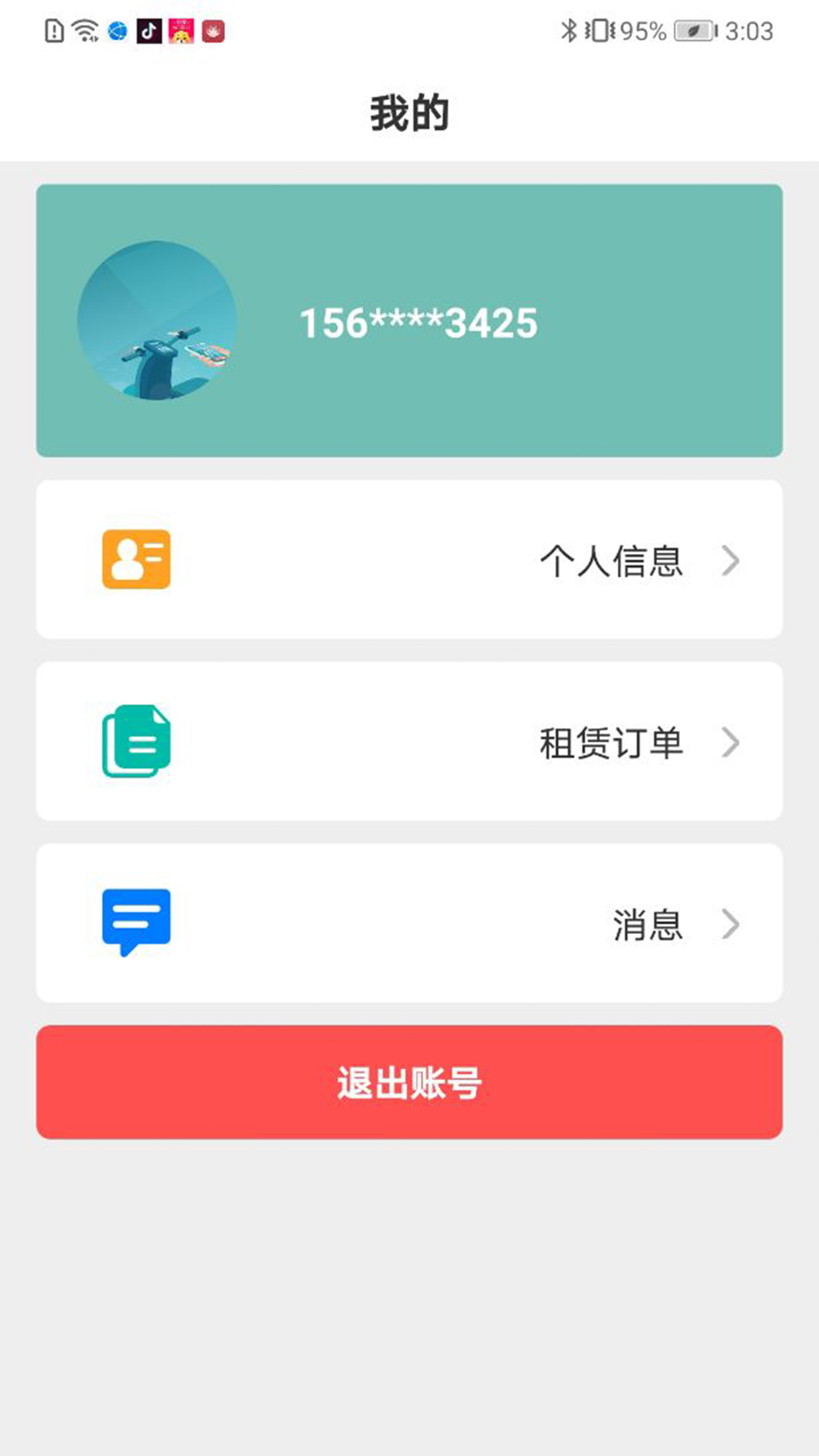Click the Bluetooth icon in the status bar

pyautogui.click(x=568, y=30)
